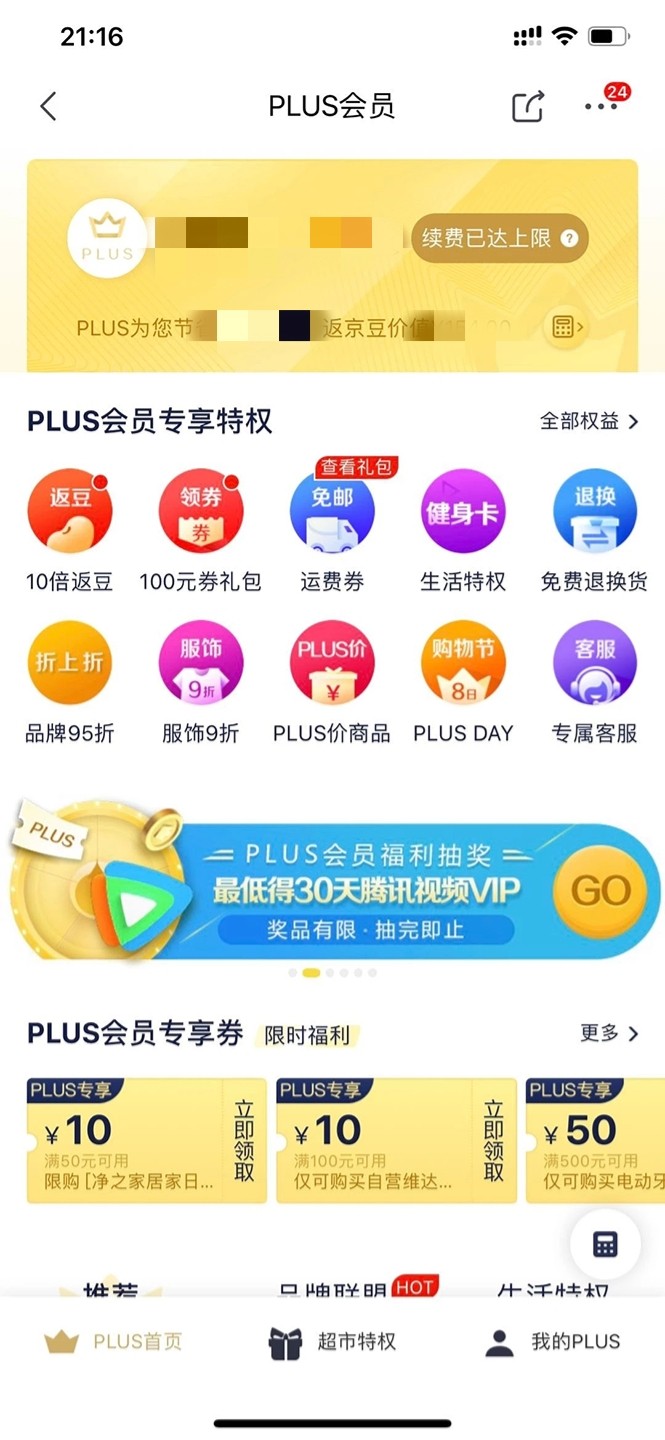Switch to the 我的PLUS tab
Image resolution: width=665 pixels, height=1440 pixels.
point(552,1342)
